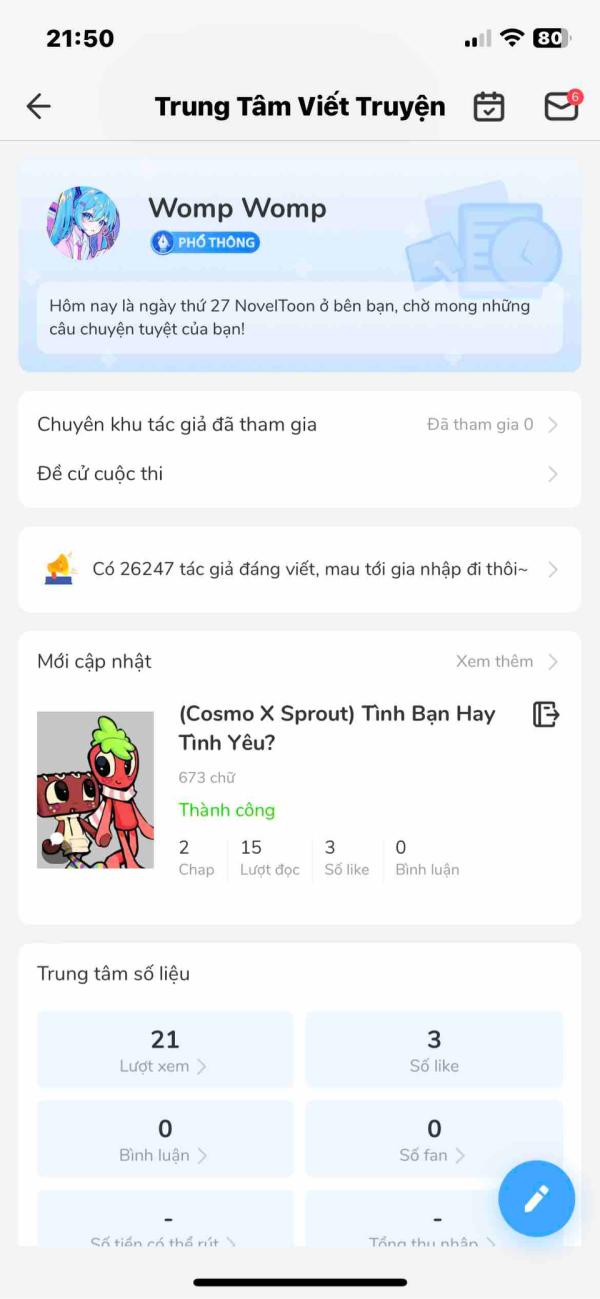Open the Cosmo X Sprout story

(x=336, y=728)
